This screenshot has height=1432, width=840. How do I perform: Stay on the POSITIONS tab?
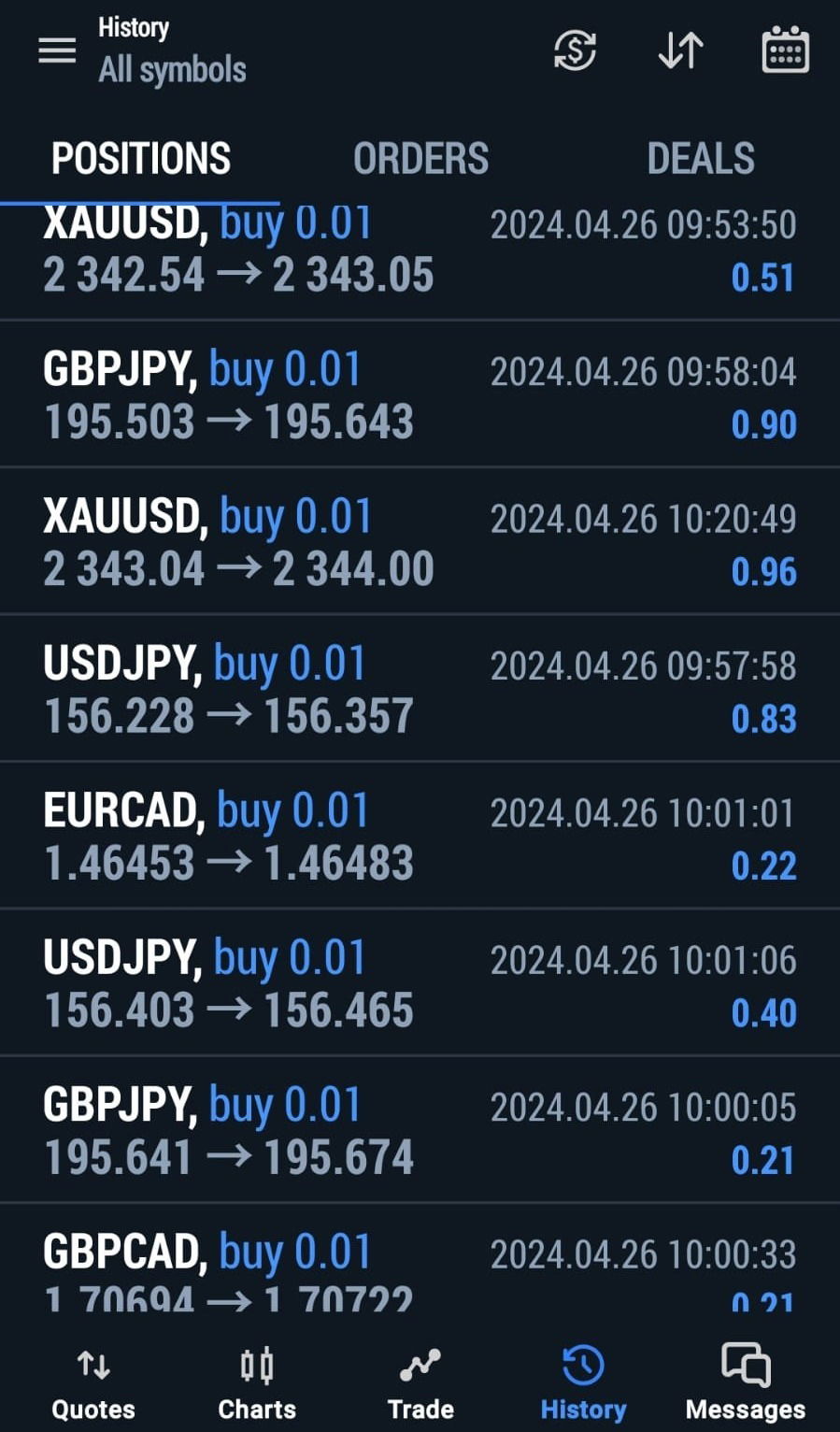point(141,158)
